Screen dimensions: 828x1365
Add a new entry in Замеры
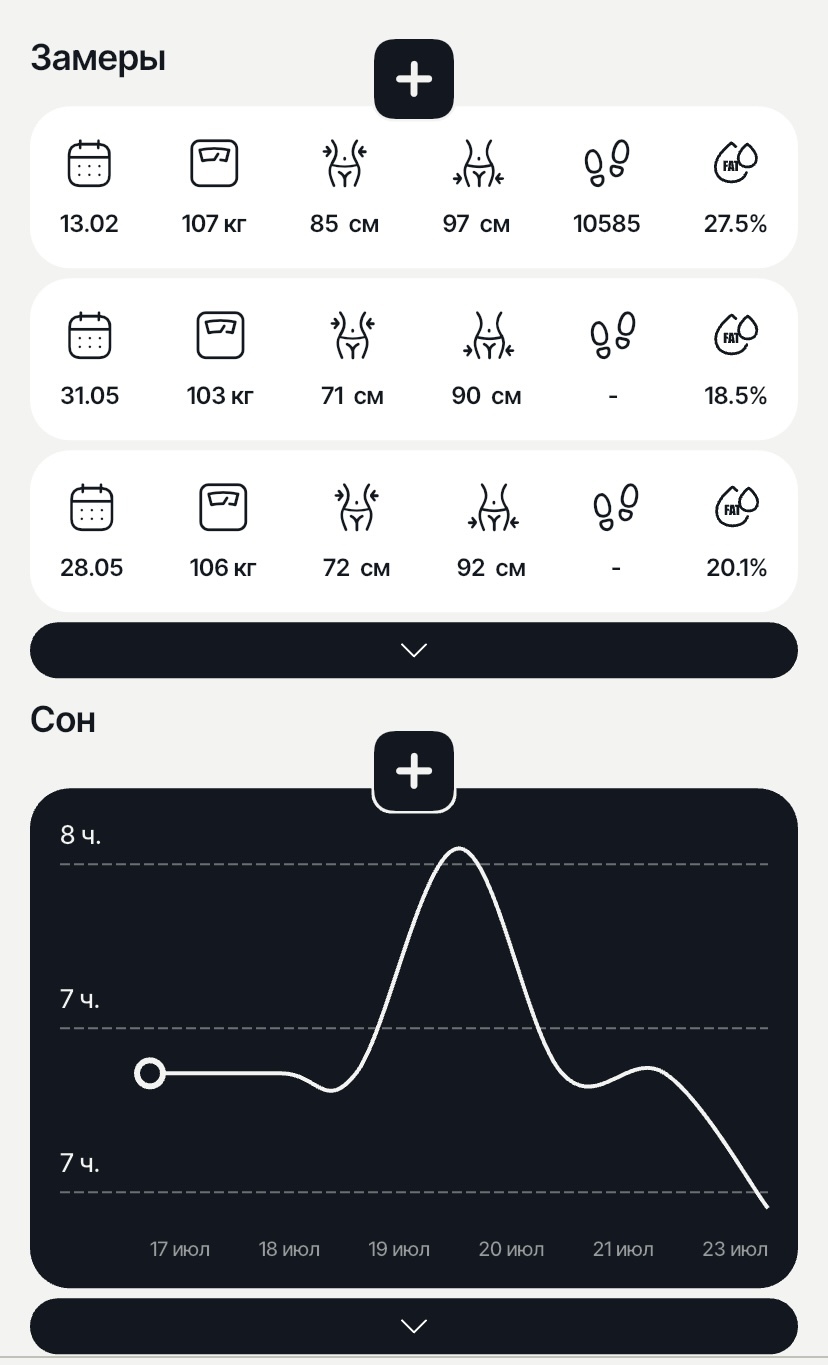[x=414, y=79]
